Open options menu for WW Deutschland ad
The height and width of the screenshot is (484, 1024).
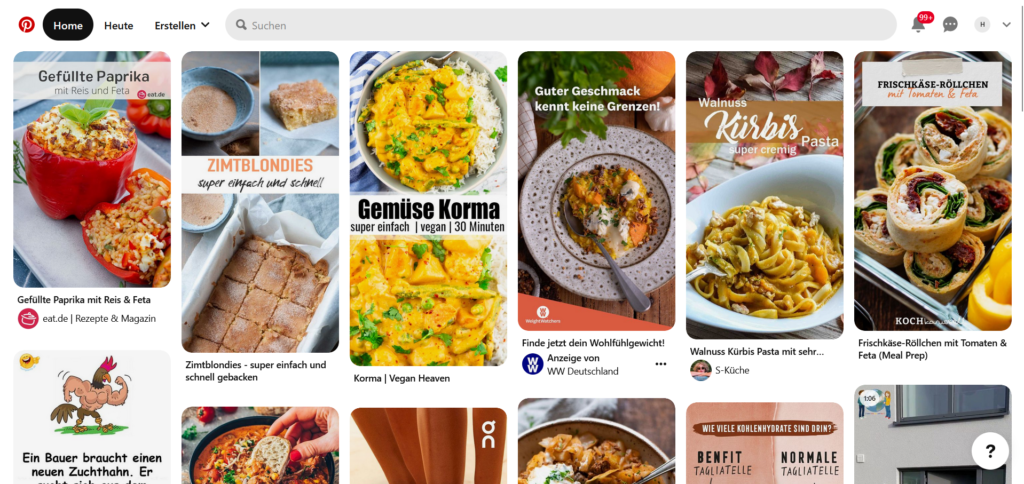click(660, 364)
